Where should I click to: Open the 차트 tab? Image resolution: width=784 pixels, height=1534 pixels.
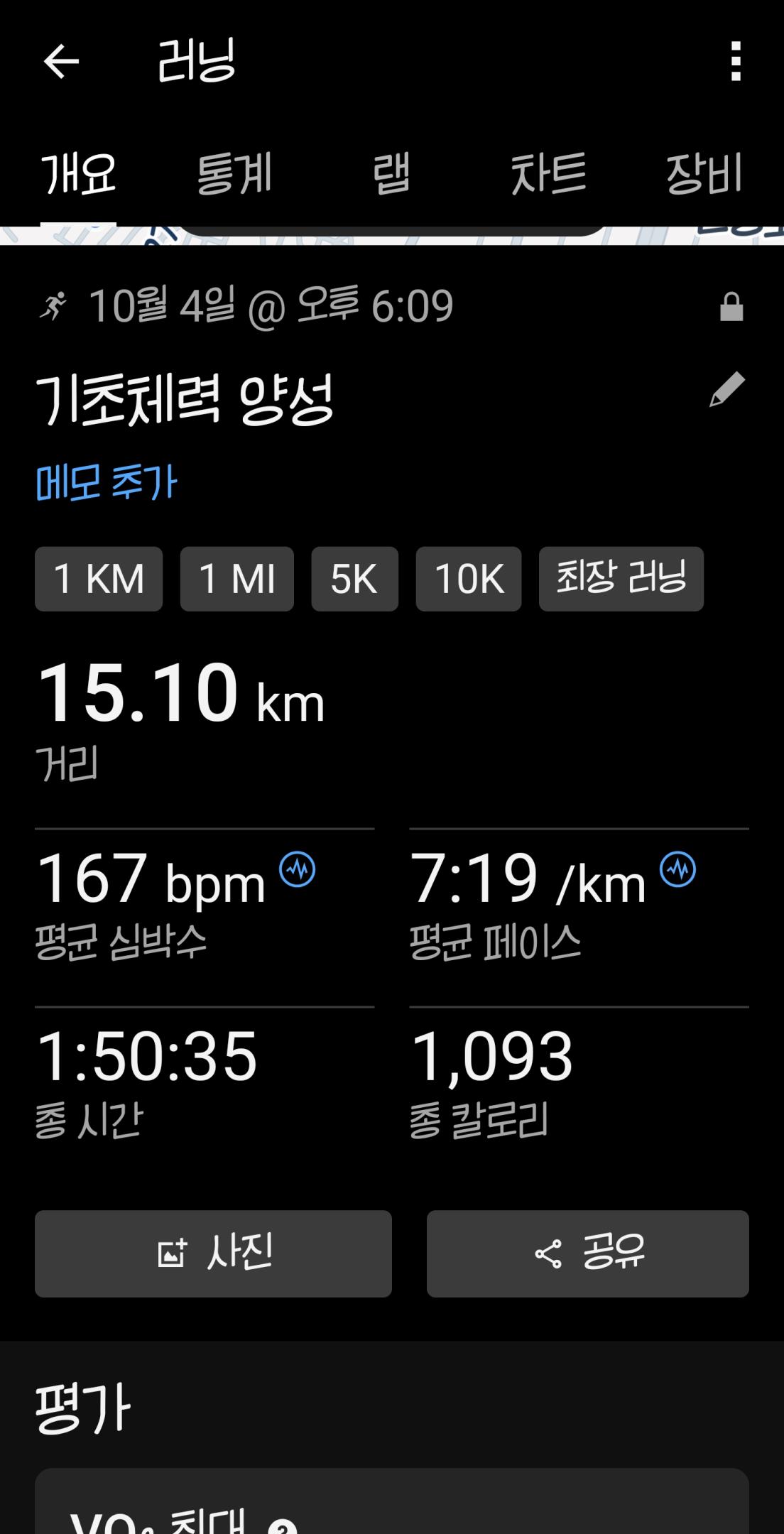pos(548,174)
